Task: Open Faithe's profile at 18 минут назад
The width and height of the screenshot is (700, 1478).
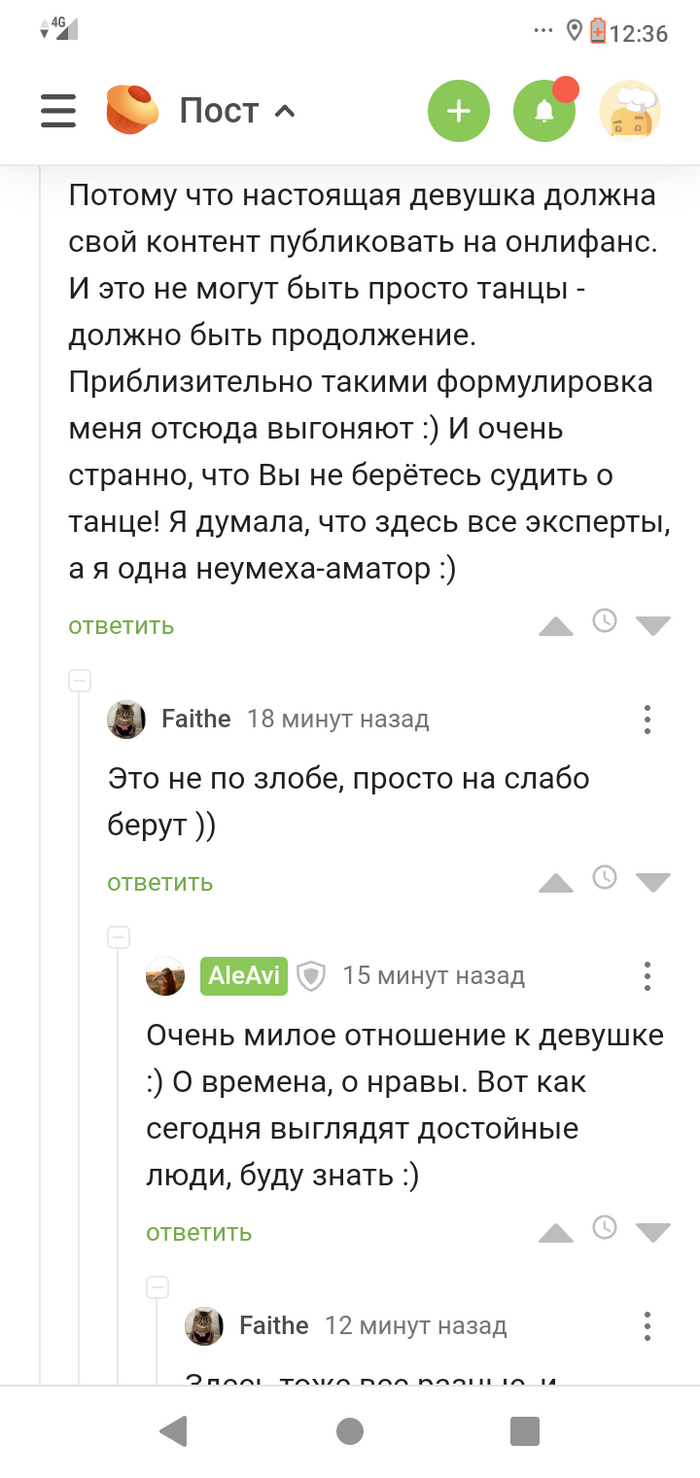Action: tap(196, 718)
